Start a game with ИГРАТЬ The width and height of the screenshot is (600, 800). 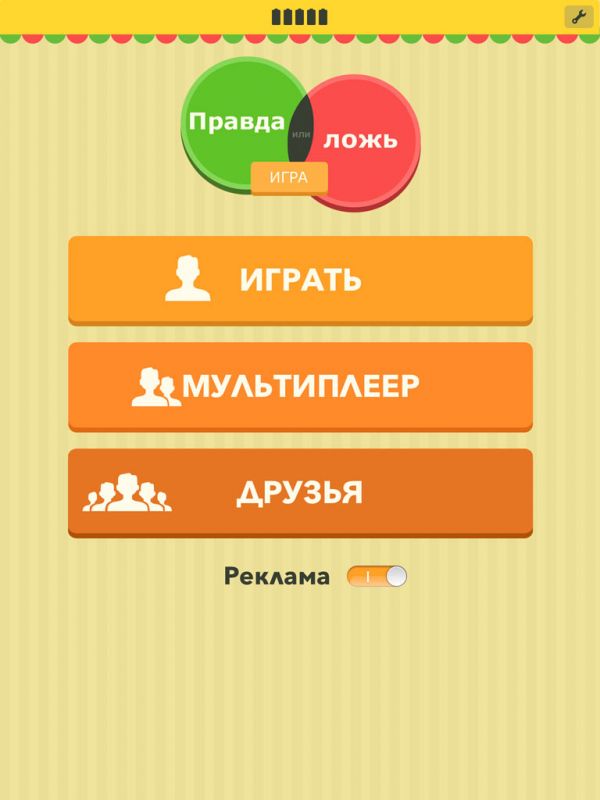[x=300, y=279]
